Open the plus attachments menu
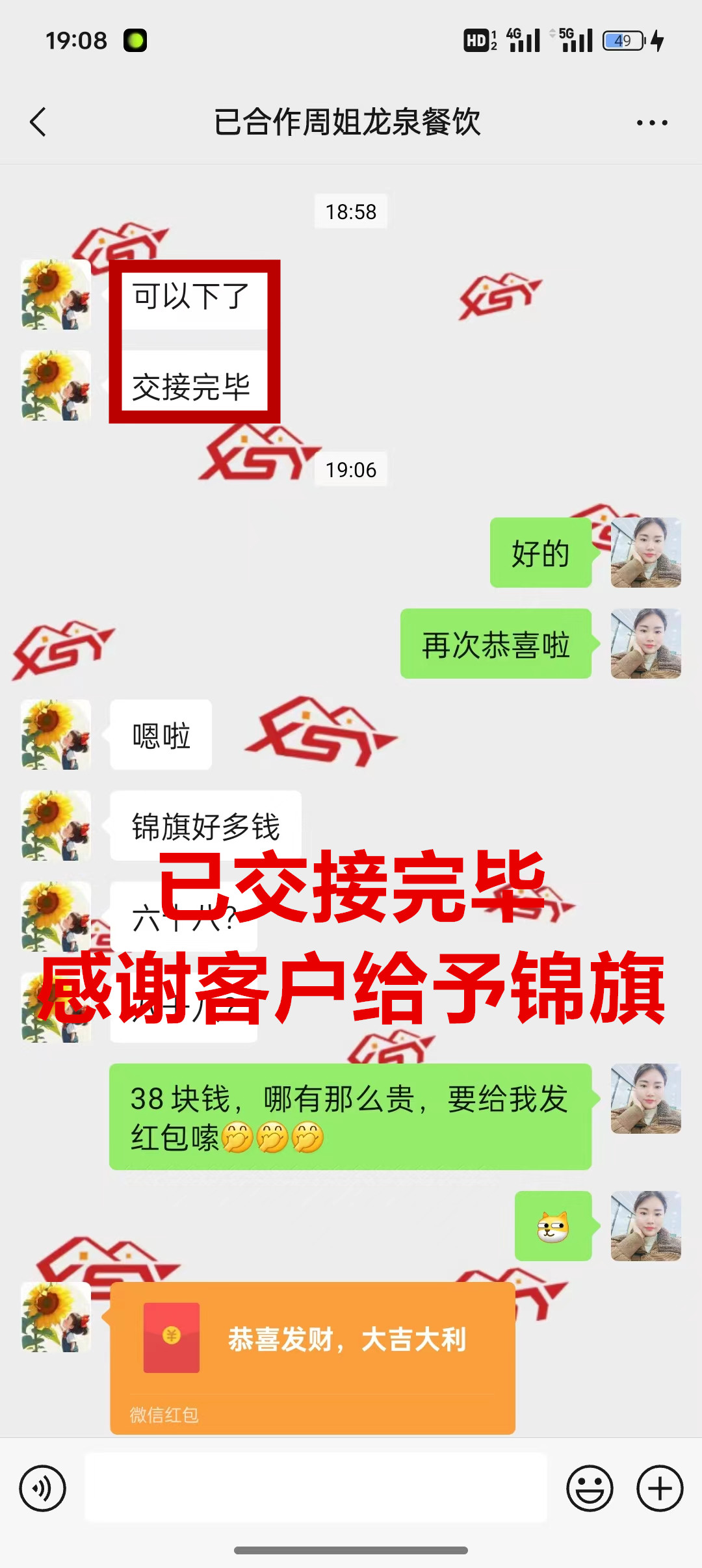Image resolution: width=702 pixels, height=1568 pixels. [660, 1488]
